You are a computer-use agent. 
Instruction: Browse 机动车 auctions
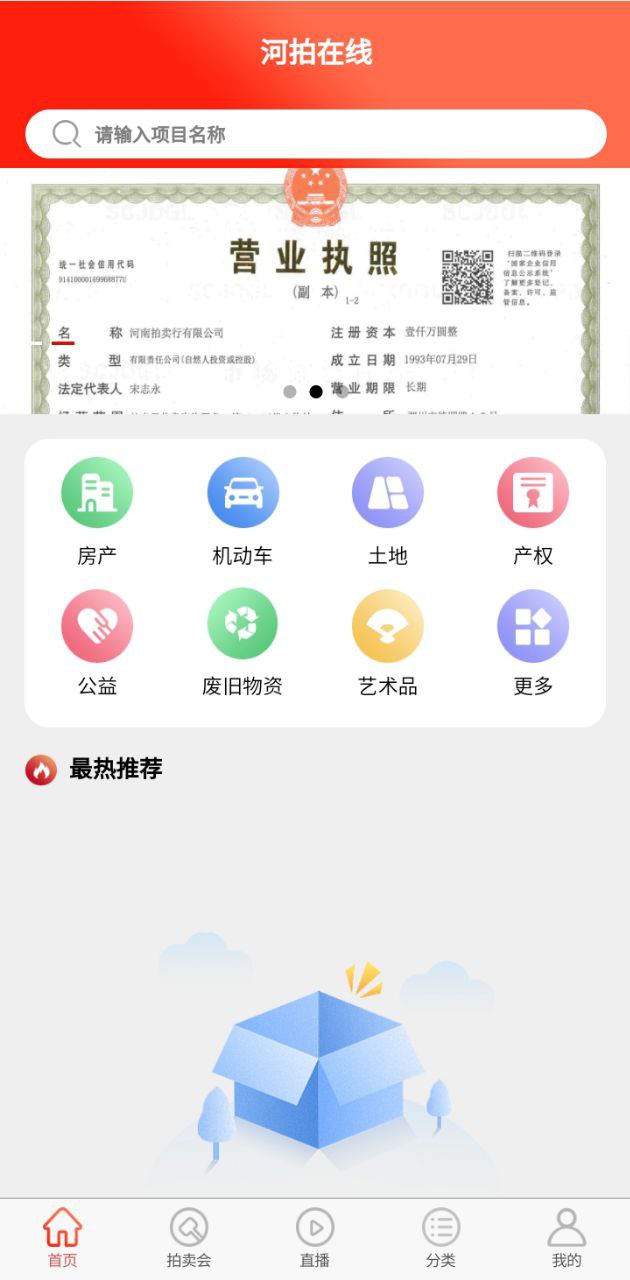[x=242, y=512]
